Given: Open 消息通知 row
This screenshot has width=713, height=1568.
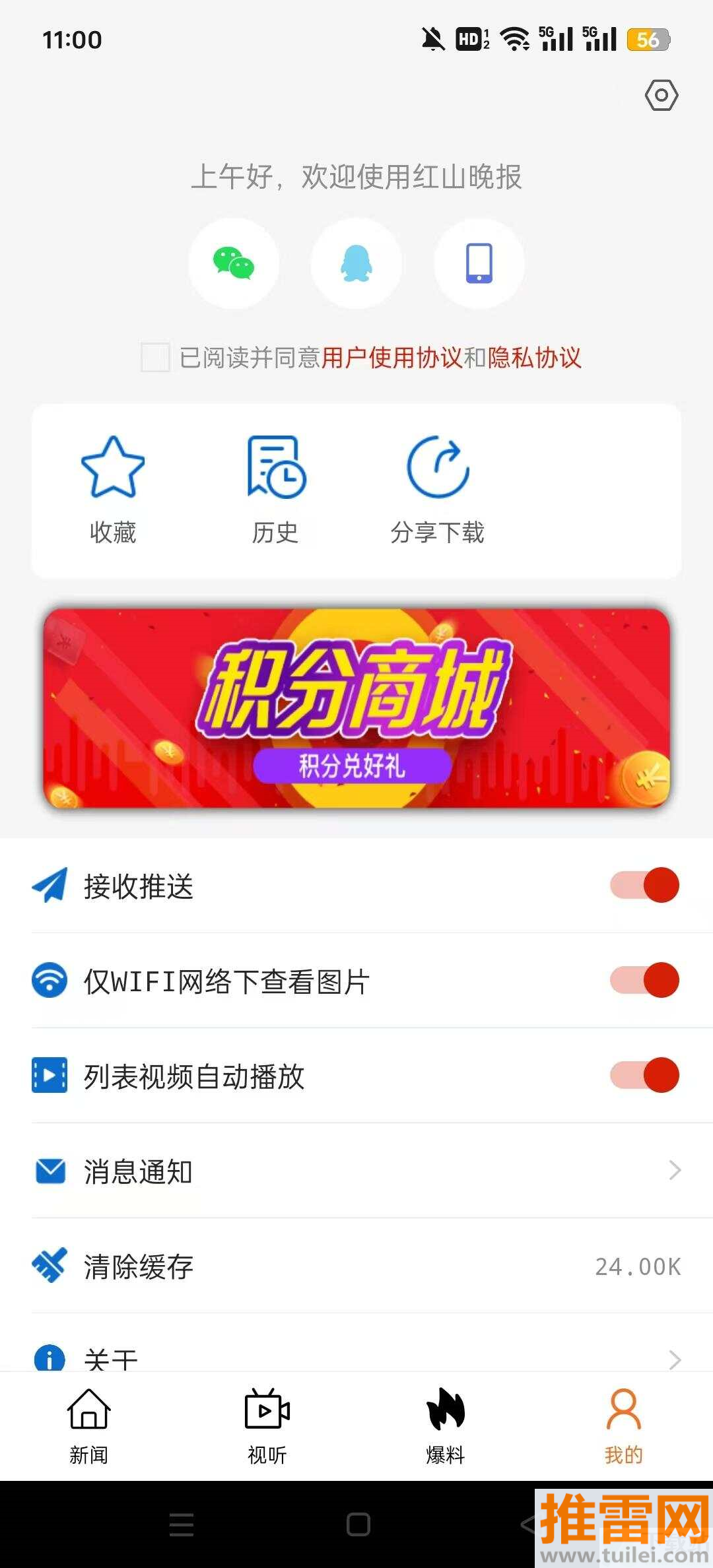Looking at the screenshot, I should (356, 1171).
